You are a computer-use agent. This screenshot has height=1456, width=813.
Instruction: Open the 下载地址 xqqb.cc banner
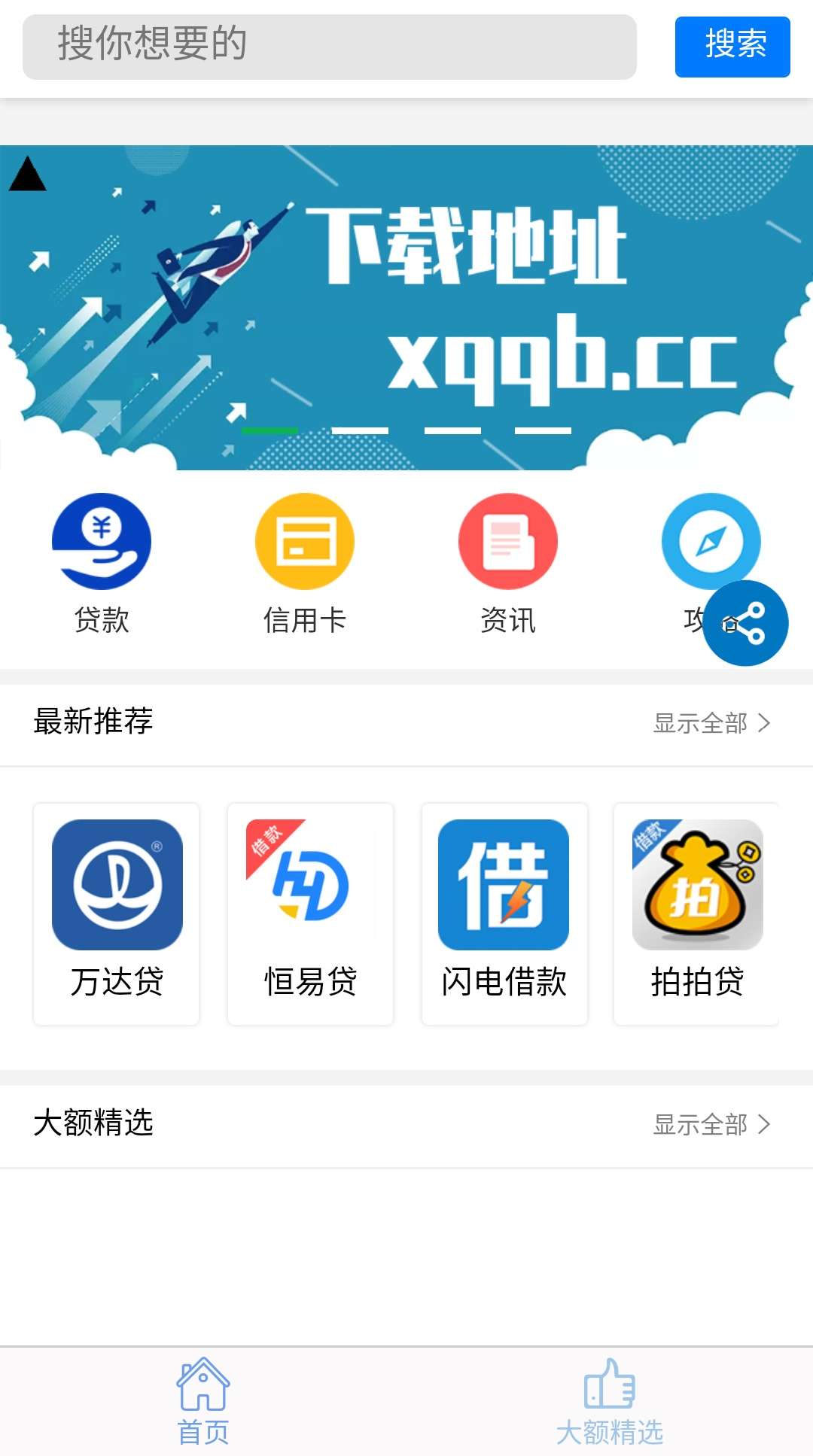pyautogui.click(x=406, y=307)
